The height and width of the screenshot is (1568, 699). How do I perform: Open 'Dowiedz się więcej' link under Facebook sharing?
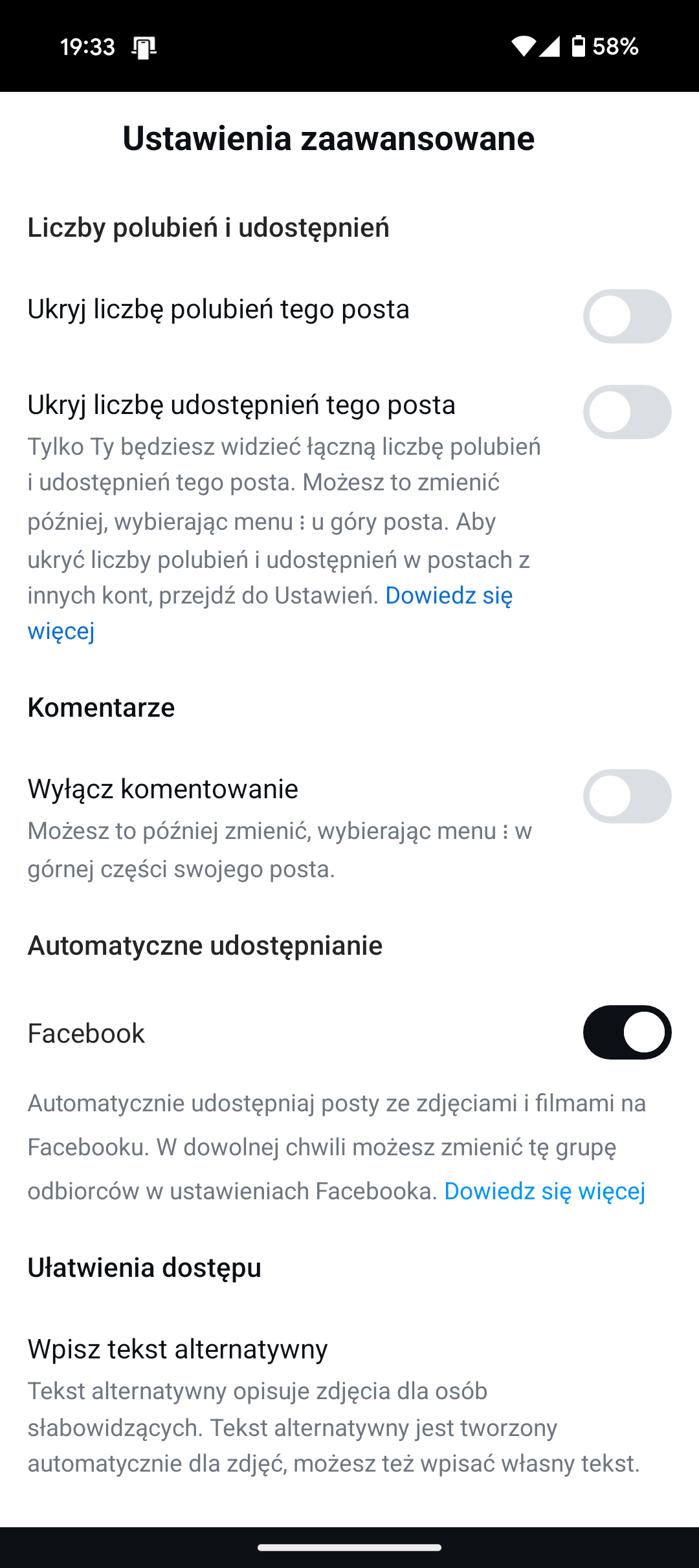pos(545,1191)
